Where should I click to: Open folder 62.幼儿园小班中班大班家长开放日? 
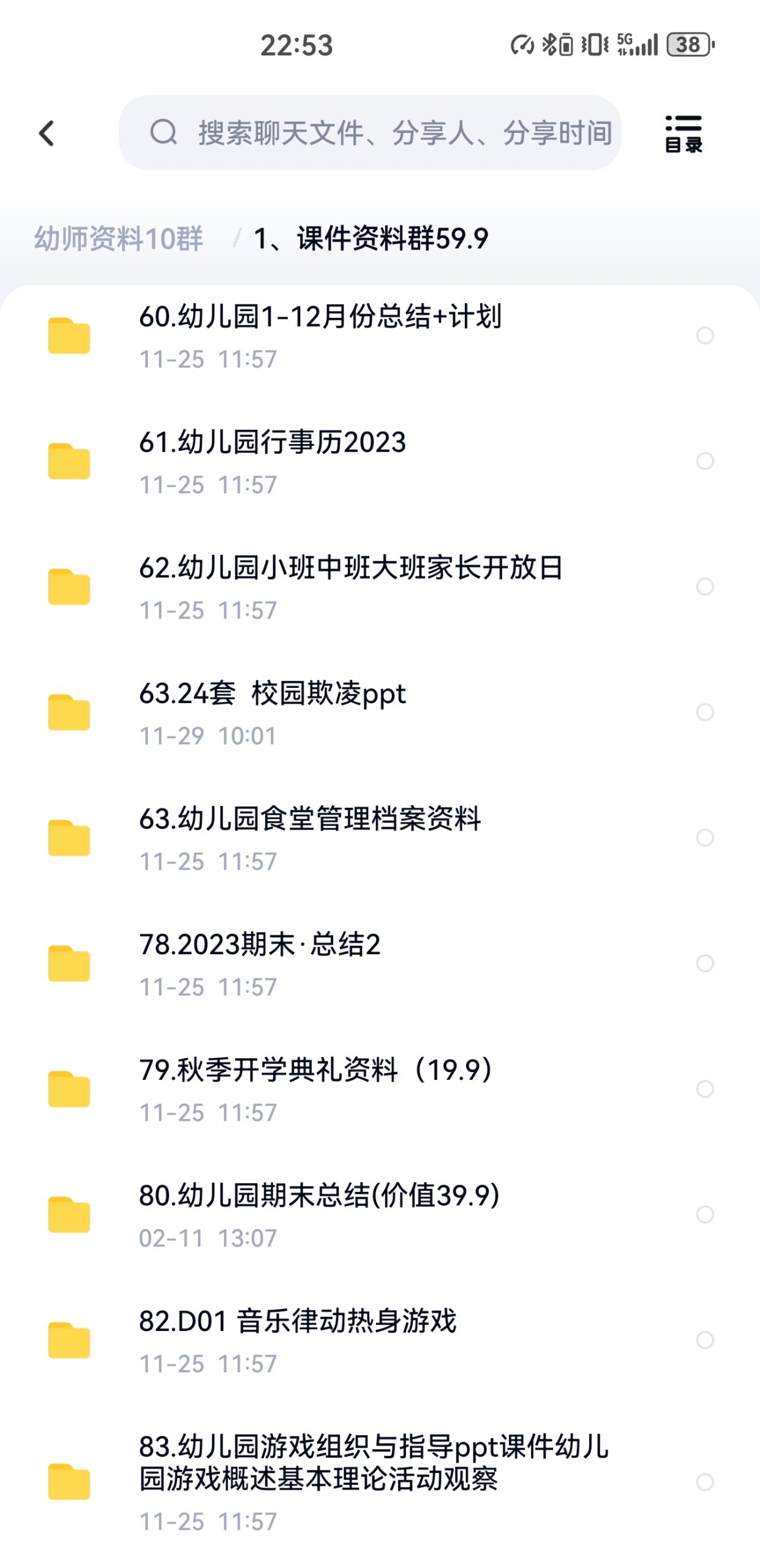coord(350,586)
